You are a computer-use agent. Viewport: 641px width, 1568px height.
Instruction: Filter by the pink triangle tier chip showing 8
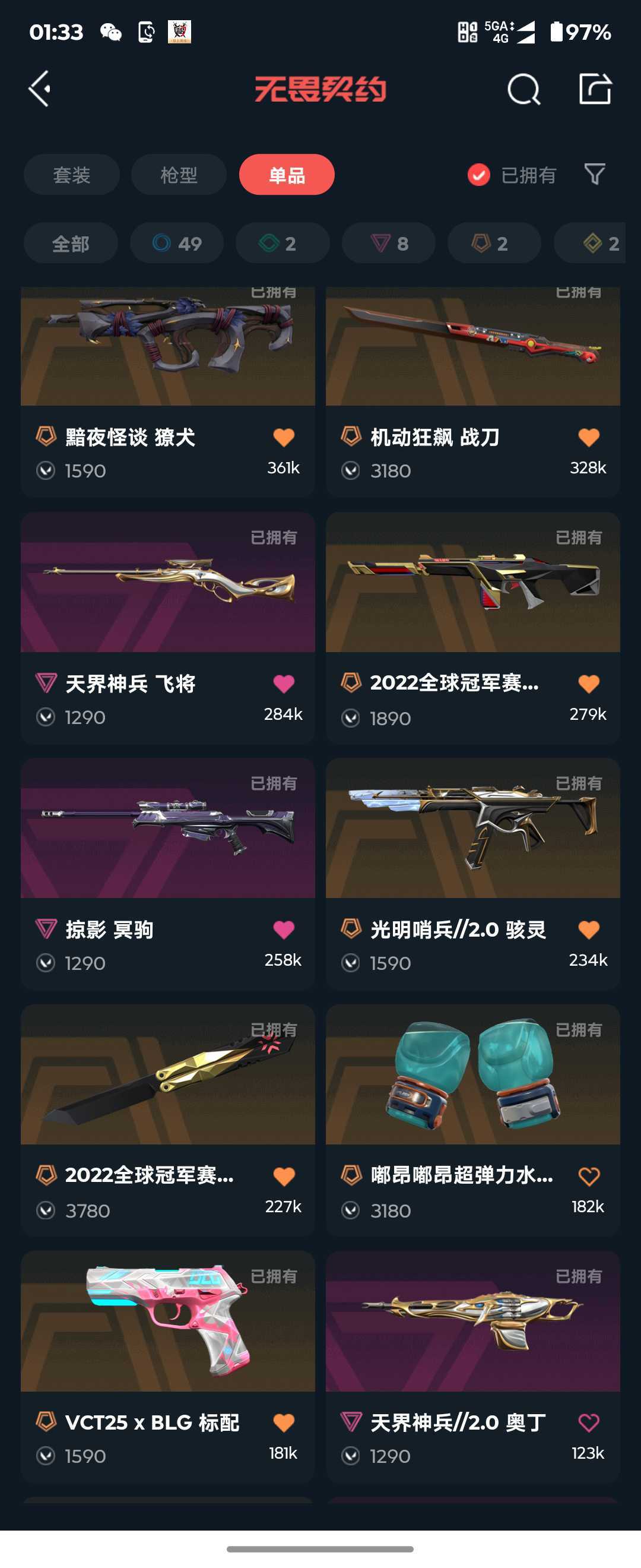pos(389,244)
